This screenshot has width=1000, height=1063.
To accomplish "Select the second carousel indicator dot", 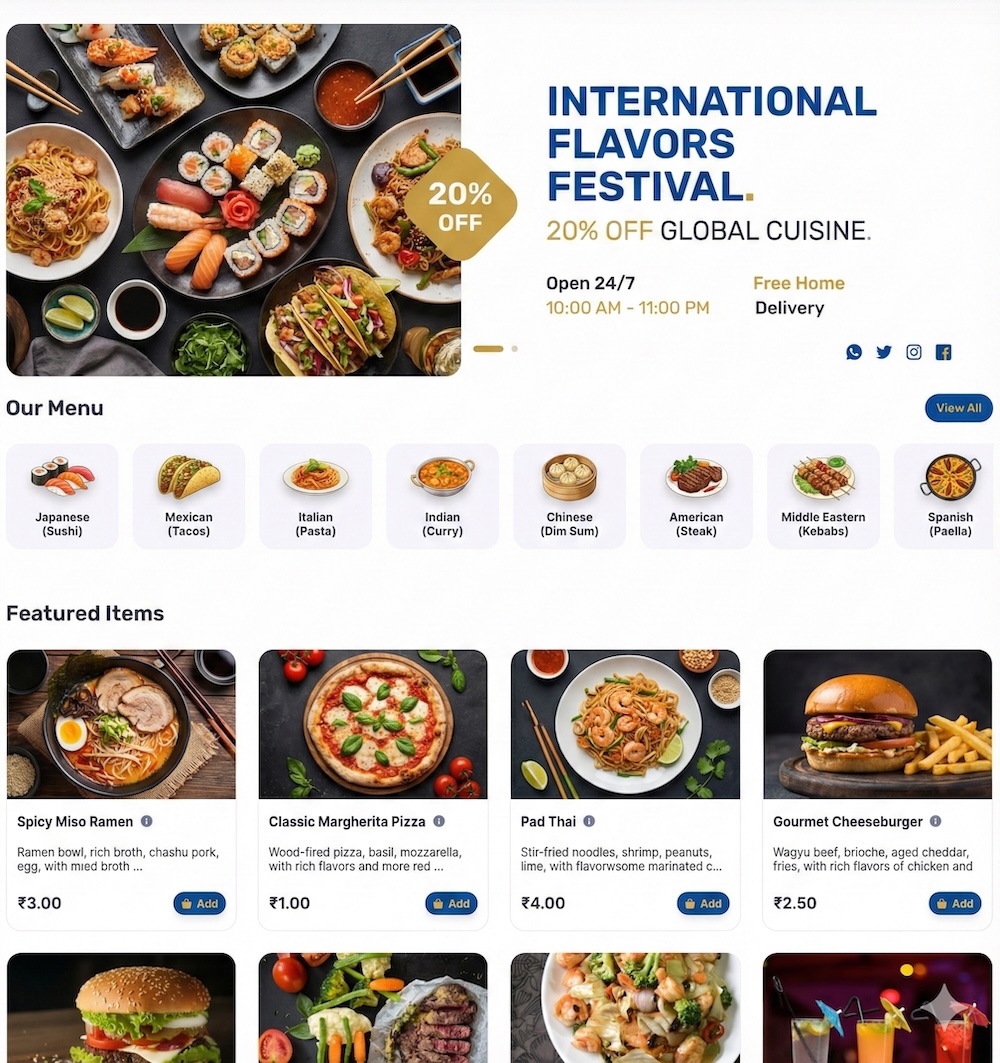I will tap(514, 347).
